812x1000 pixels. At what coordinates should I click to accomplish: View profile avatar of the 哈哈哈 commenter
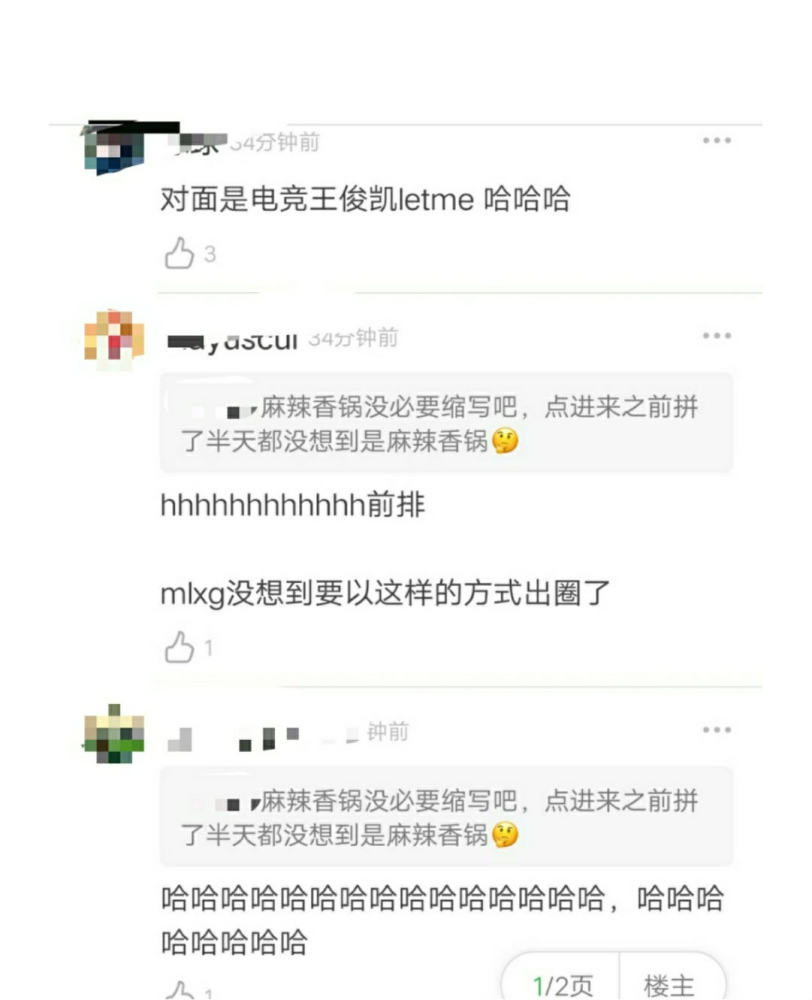[113, 734]
